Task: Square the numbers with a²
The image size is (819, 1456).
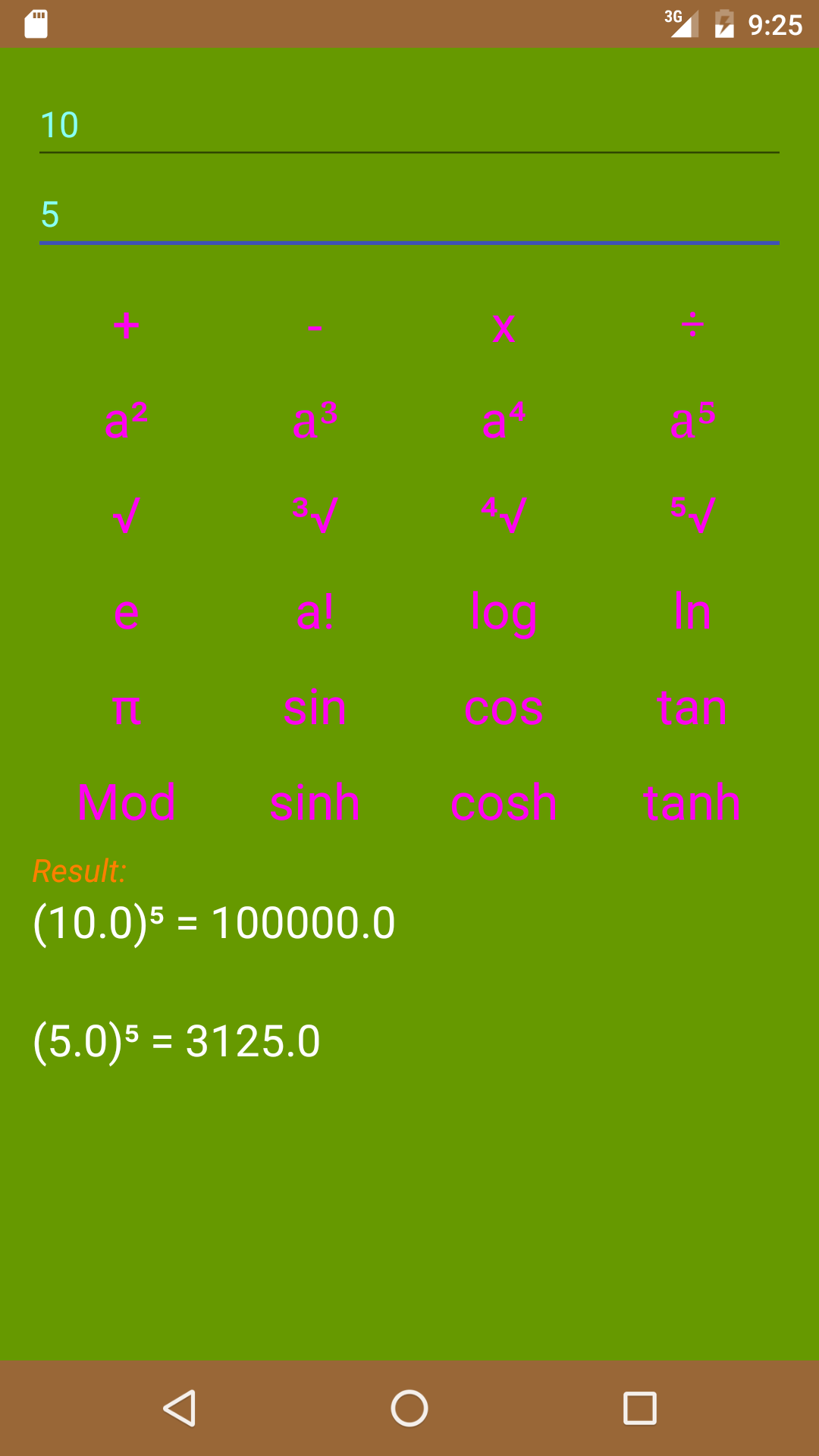Action: pyautogui.click(x=126, y=421)
